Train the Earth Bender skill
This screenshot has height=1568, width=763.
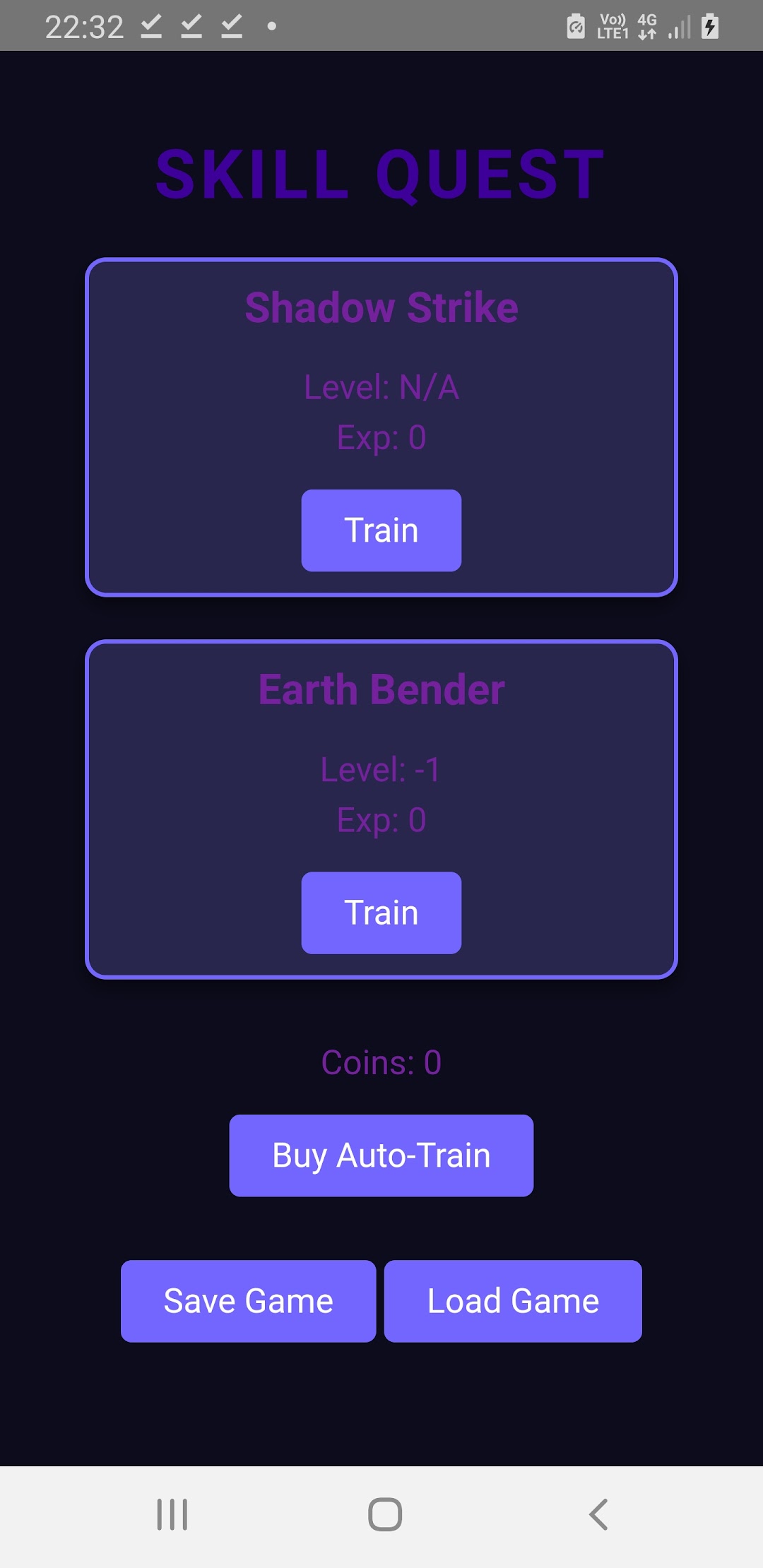381,913
